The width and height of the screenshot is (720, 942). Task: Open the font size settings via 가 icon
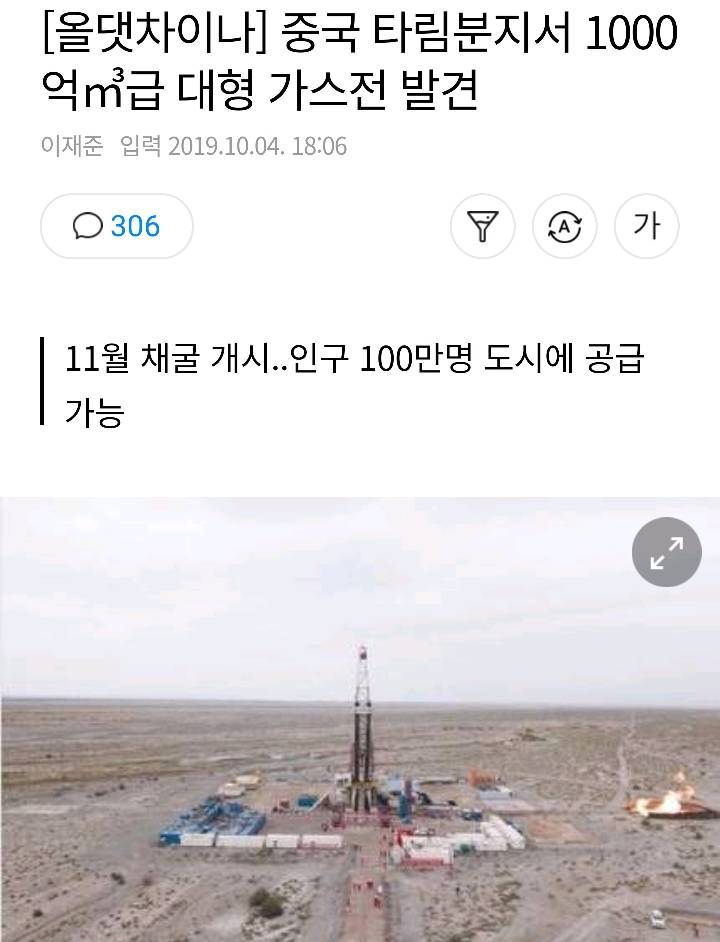coord(646,227)
